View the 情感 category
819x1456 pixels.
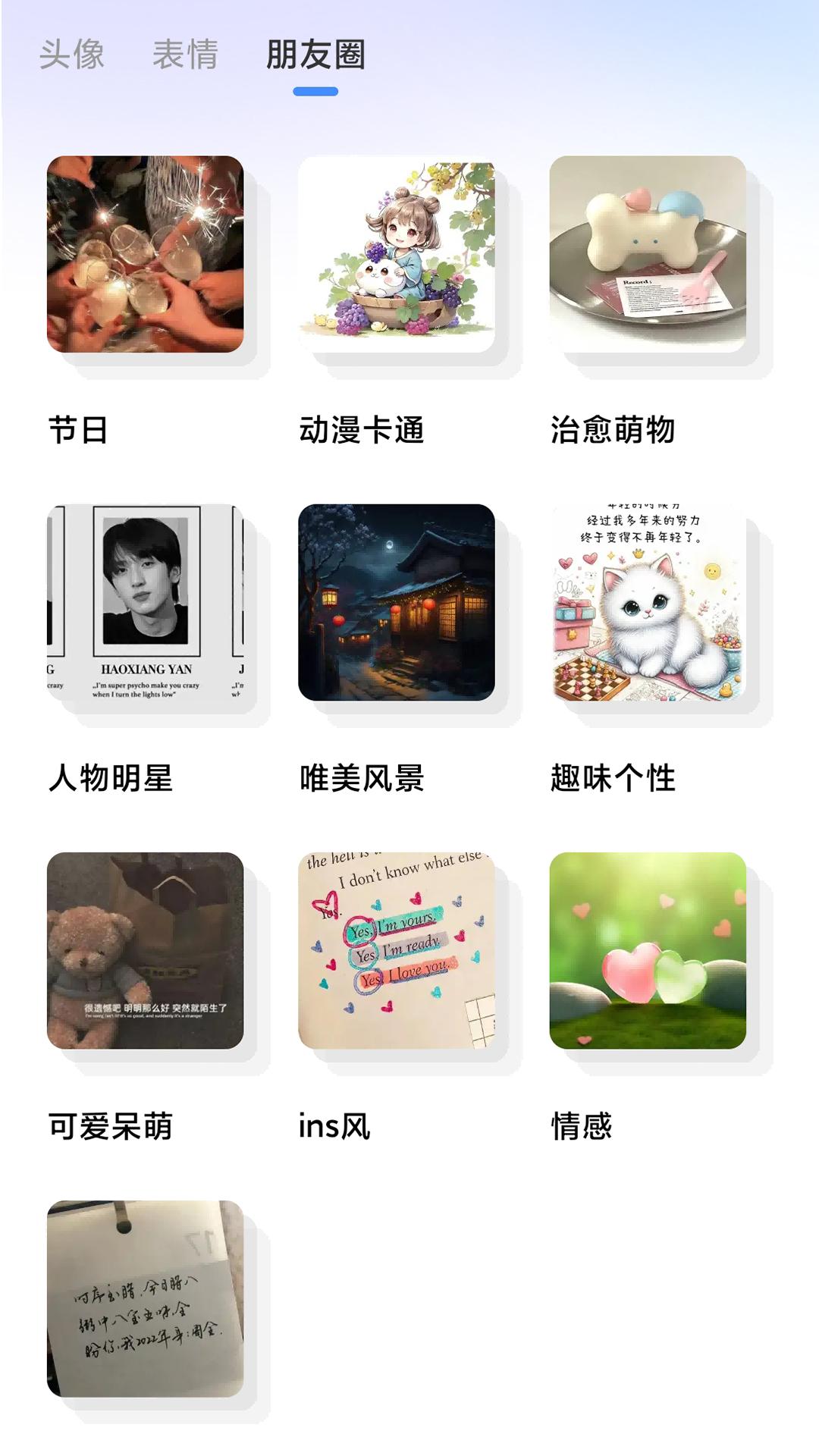[x=648, y=951]
